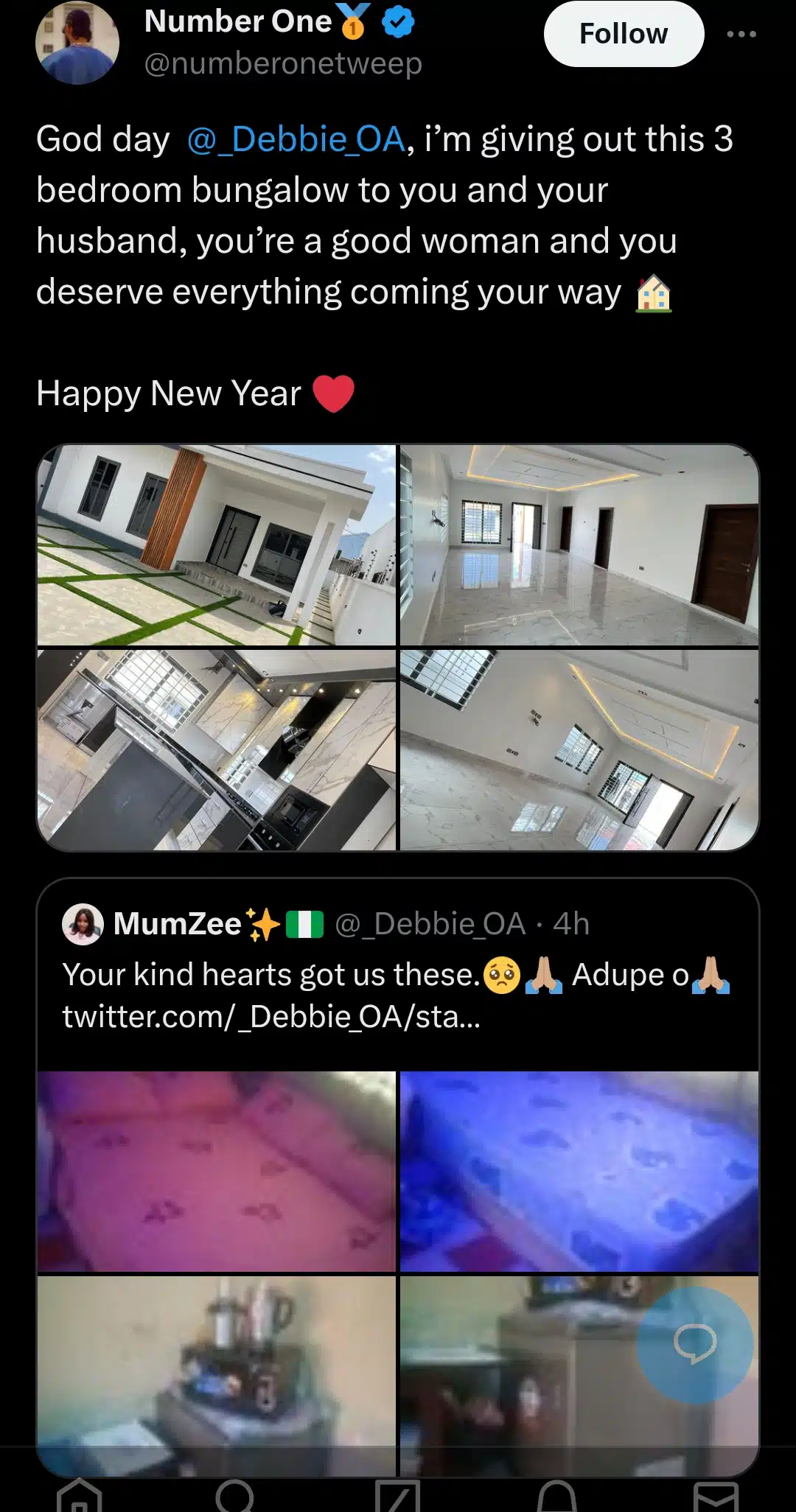
Task: Follow Number One's account
Action: click(x=624, y=34)
